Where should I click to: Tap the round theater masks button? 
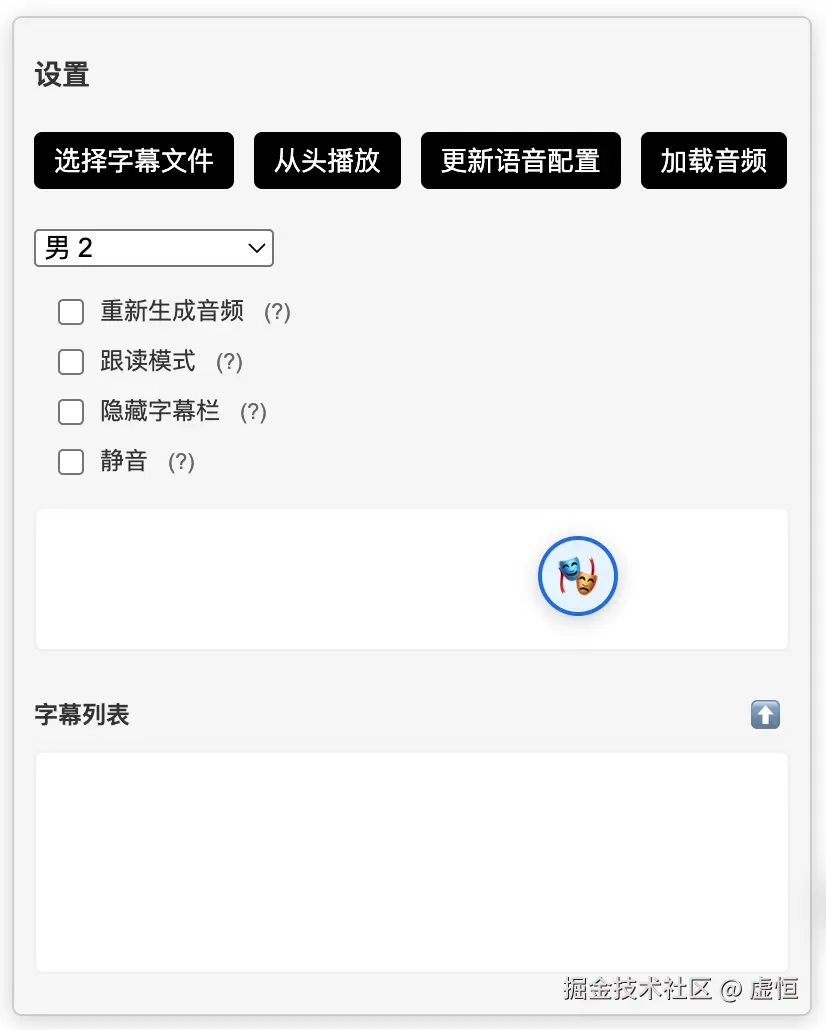(578, 576)
